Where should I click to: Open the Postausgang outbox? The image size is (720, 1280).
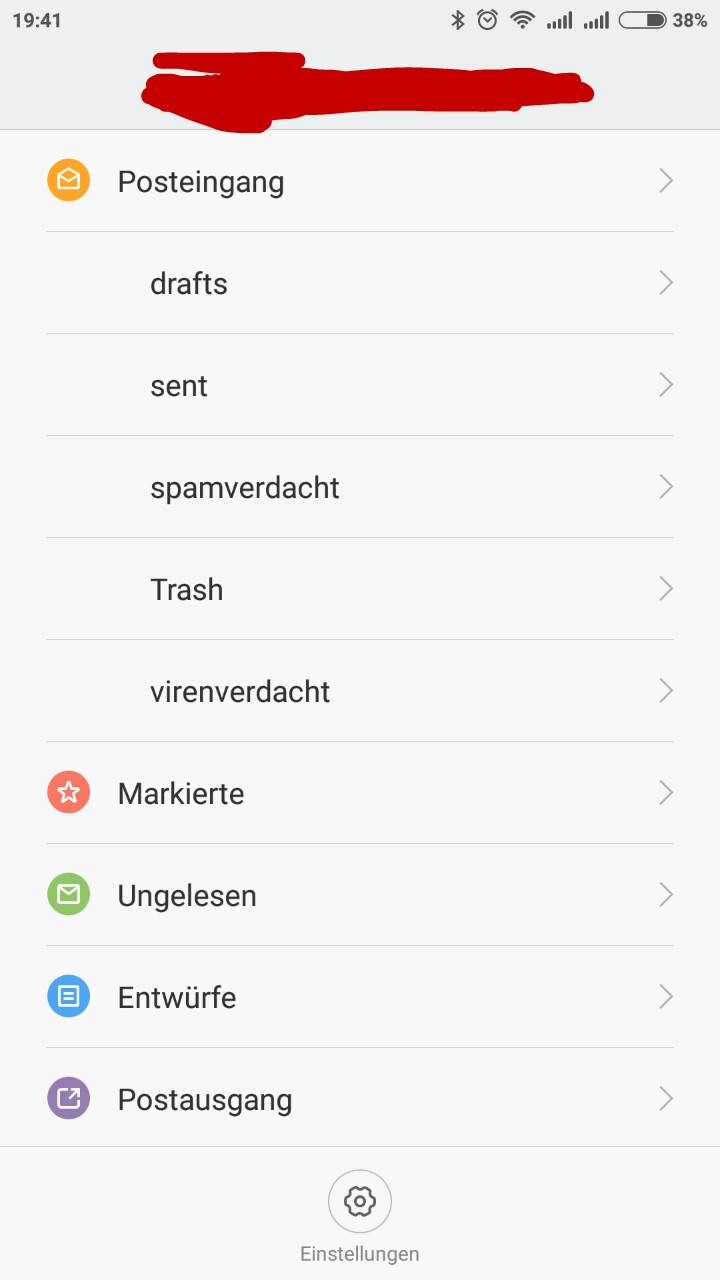click(360, 1099)
